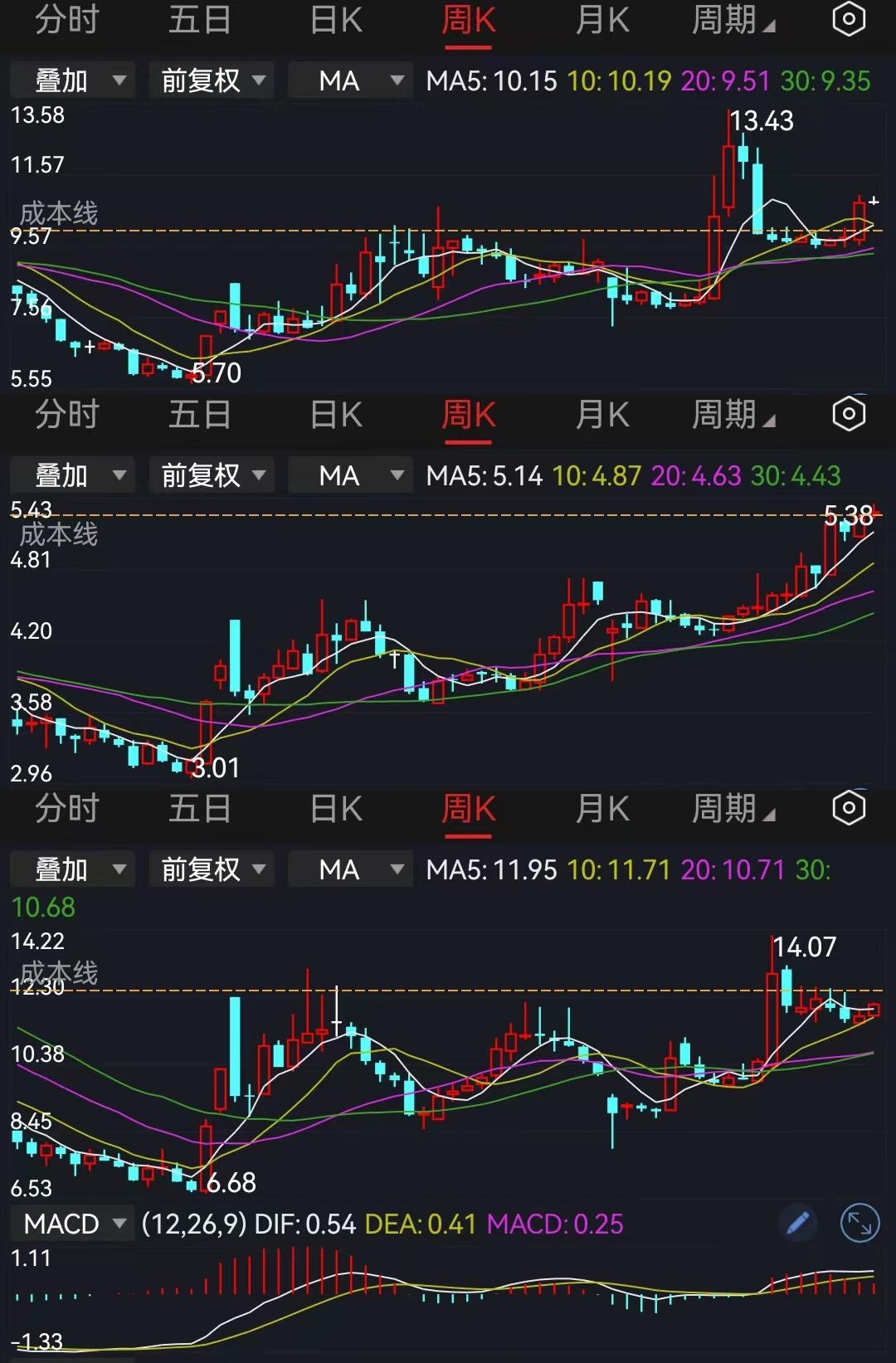Select the drawing pencil tool in the MACD bar
Viewport: 896px width, 1363px height.
pos(798,1224)
